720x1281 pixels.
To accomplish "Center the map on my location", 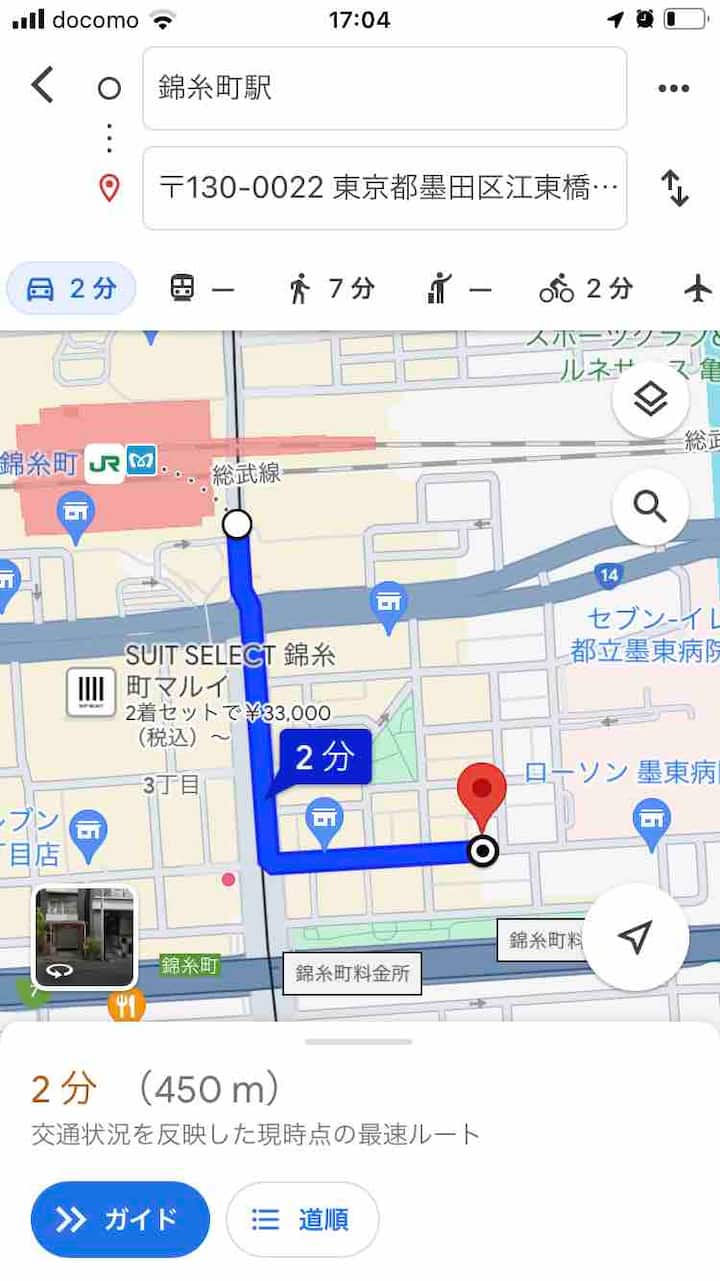I will coord(635,937).
